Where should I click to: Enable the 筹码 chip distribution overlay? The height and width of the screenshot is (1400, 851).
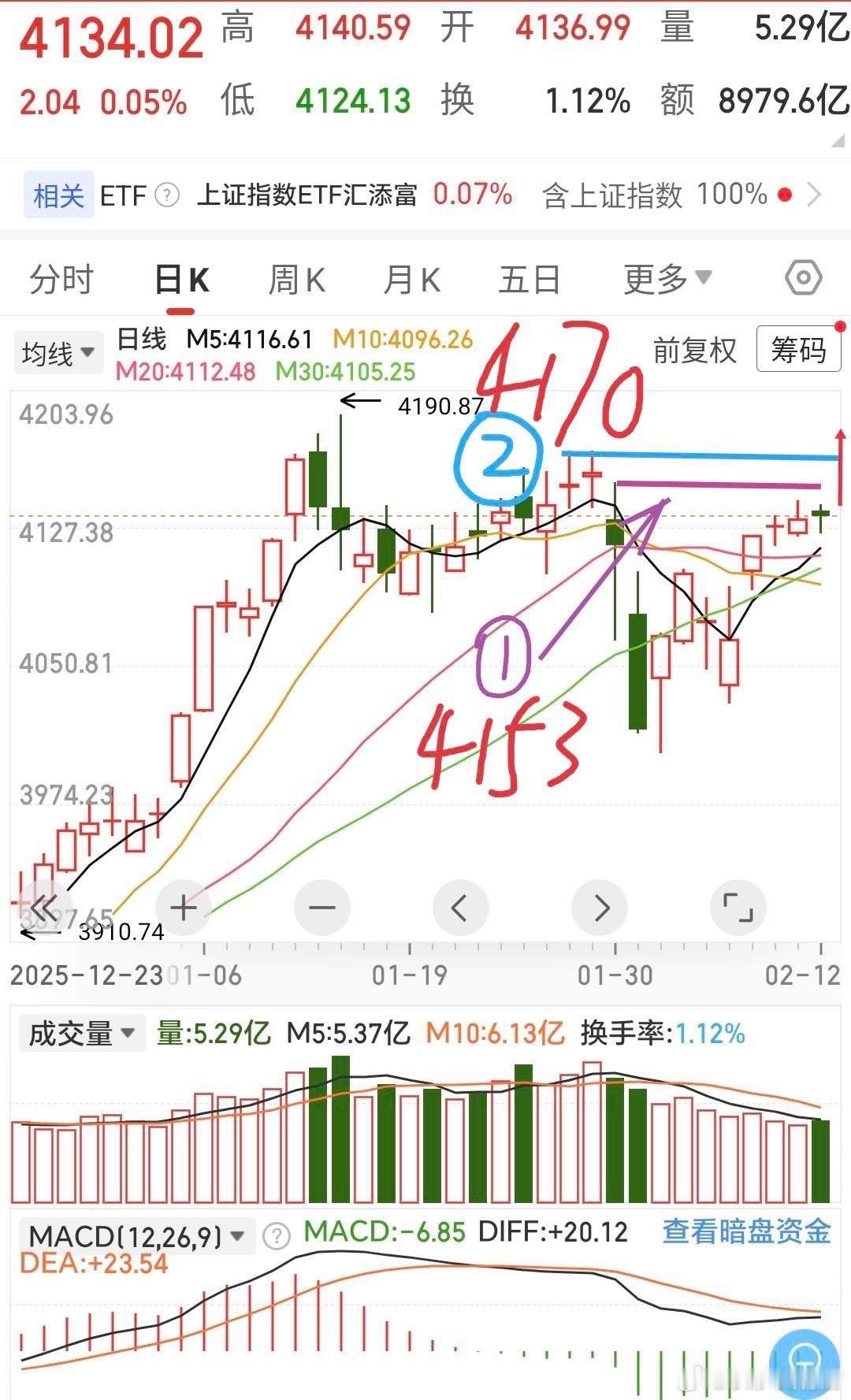point(798,351)
